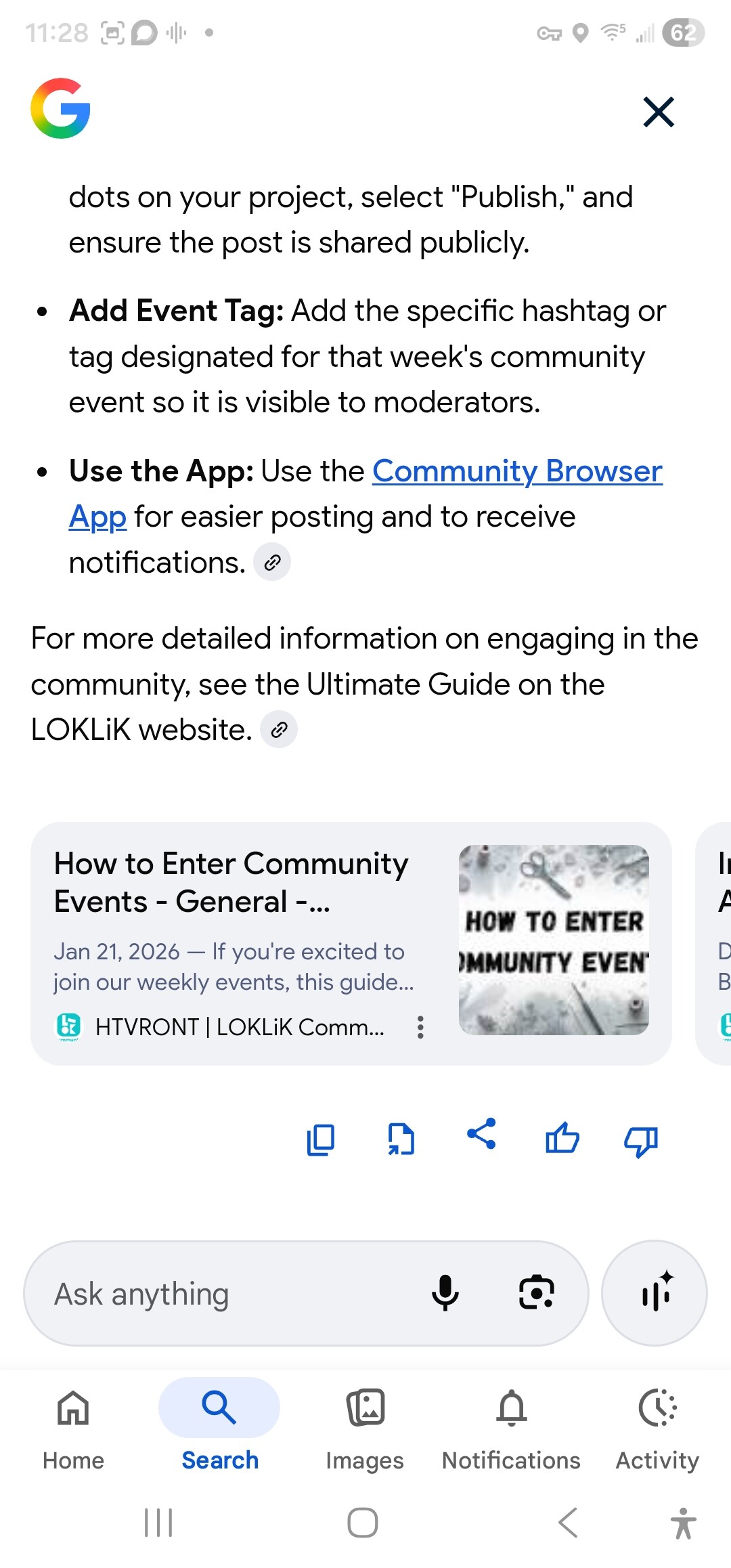This screenshot has height=1568, width=731.
Task: Tap the source link icon after "notifications."
Action: pyautogui.click(x=272, y=562)
